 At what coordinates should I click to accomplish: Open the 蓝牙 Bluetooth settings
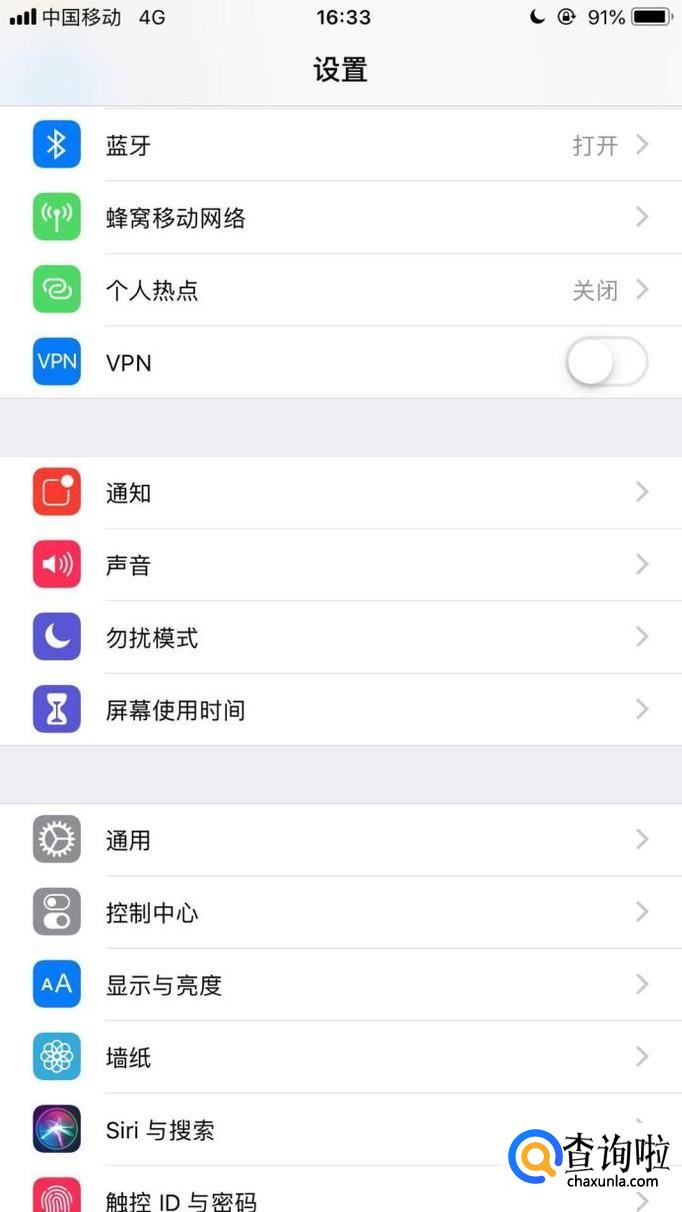(x=340, y=145)
